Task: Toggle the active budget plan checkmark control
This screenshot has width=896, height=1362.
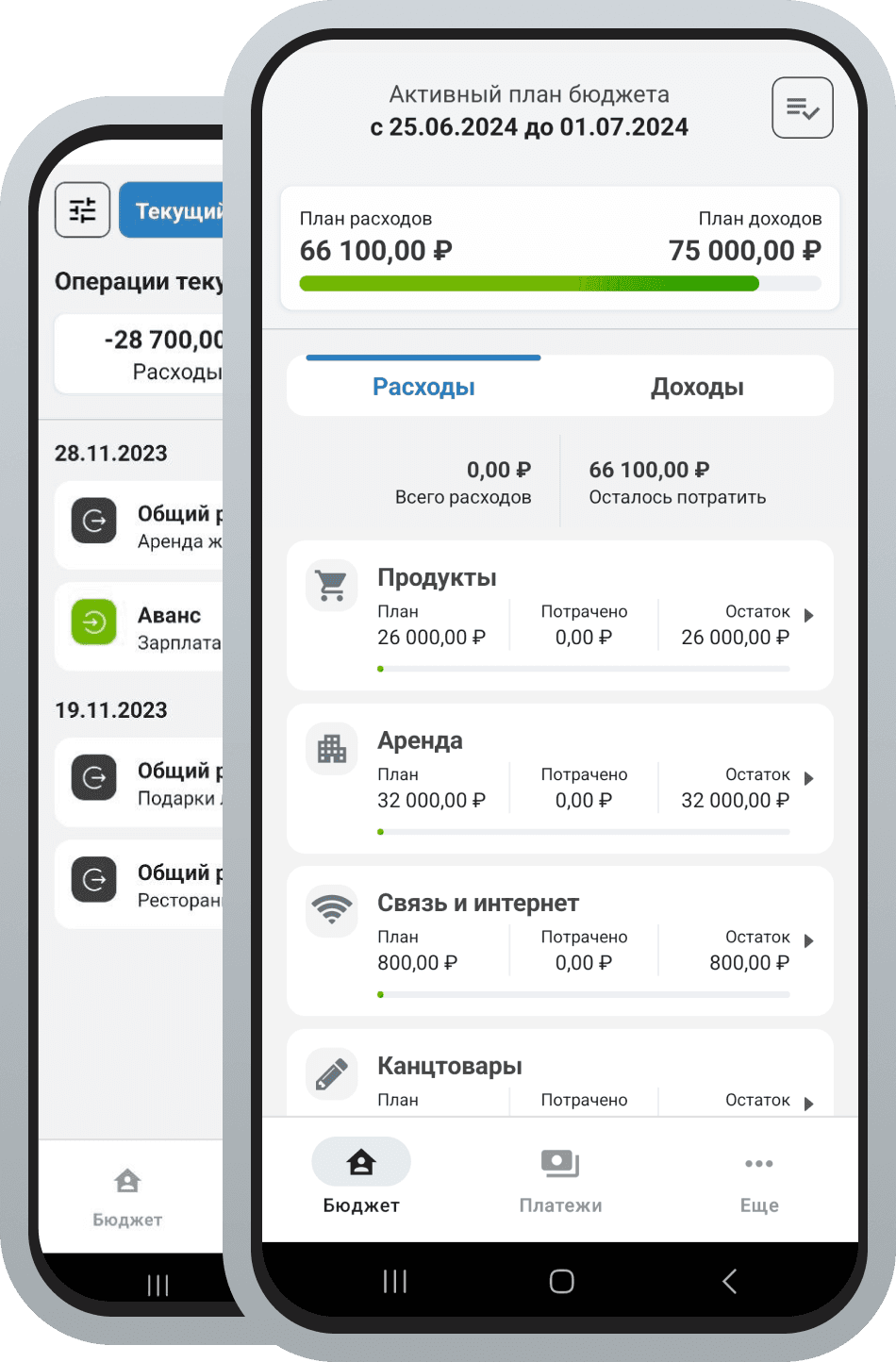Action: 801,108
